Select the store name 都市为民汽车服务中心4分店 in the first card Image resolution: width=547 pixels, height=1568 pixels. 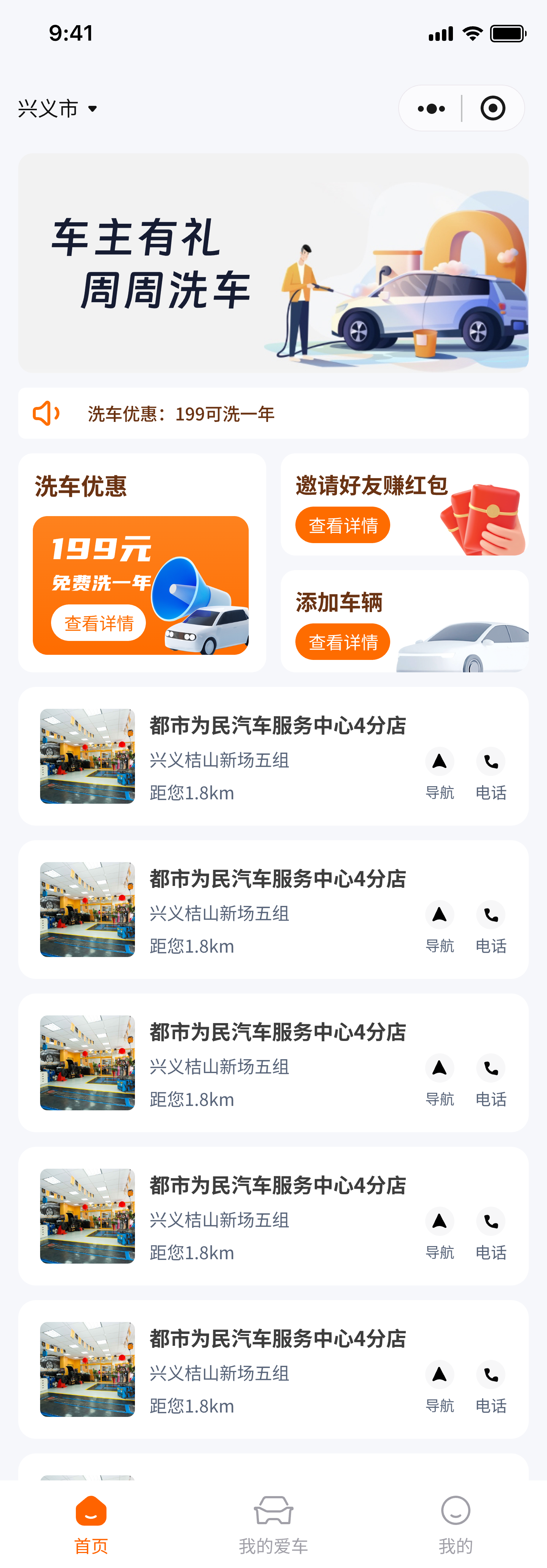(278, 726)
